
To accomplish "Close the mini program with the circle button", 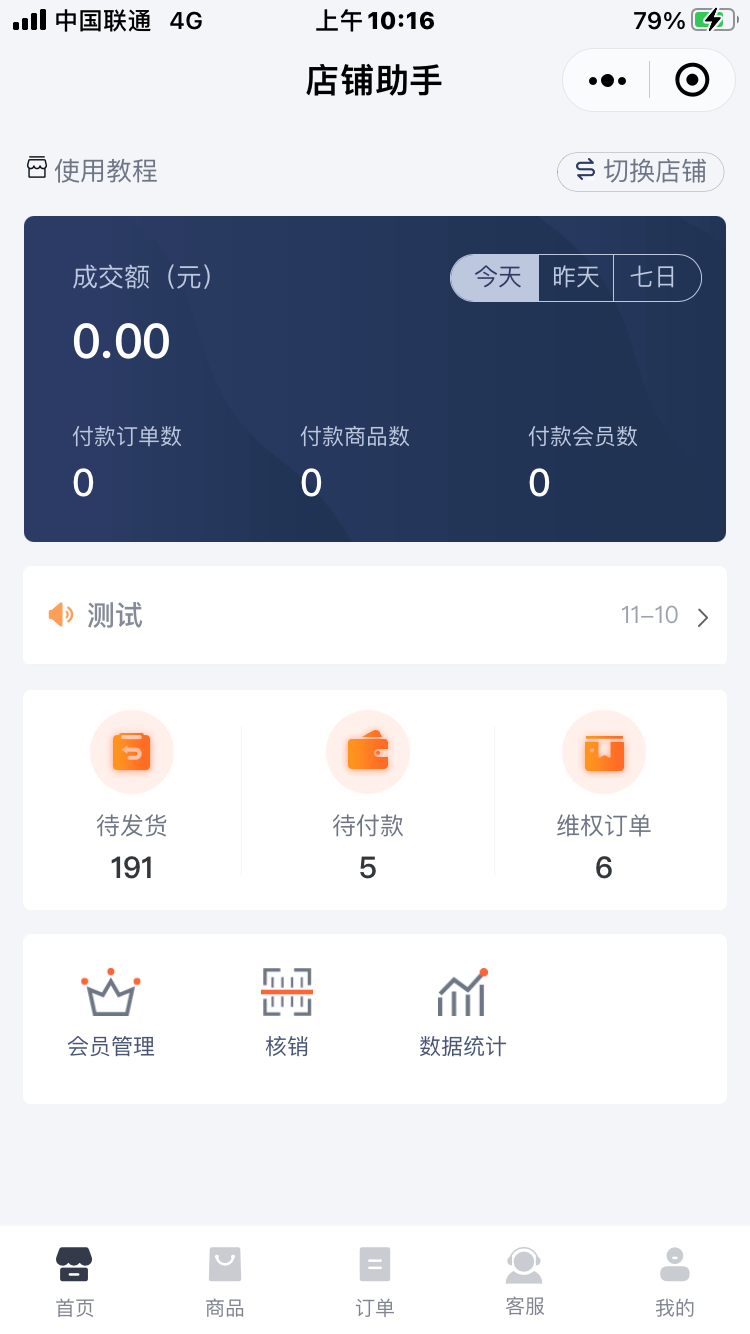I will (x=692, y=80).
